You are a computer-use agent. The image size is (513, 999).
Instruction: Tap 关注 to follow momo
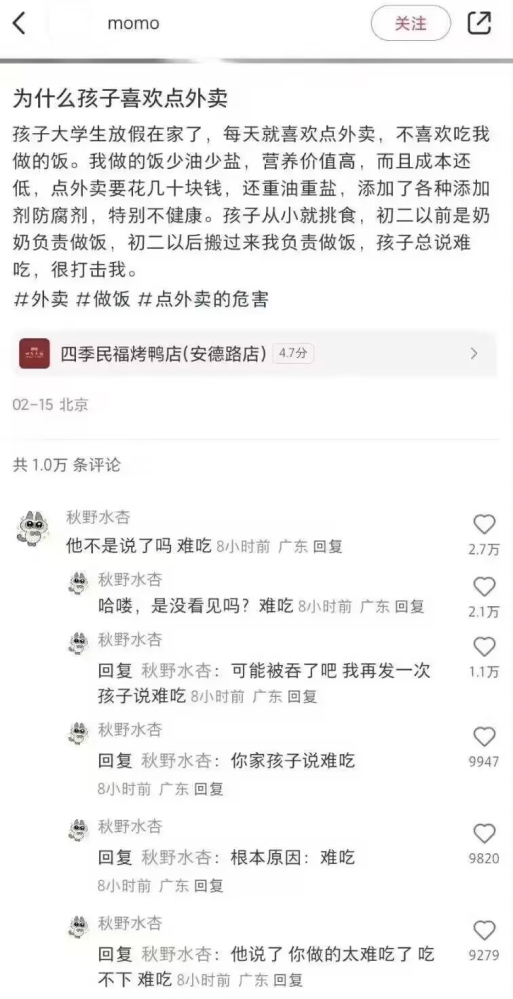pyautogui.click(x=410, y=24)
